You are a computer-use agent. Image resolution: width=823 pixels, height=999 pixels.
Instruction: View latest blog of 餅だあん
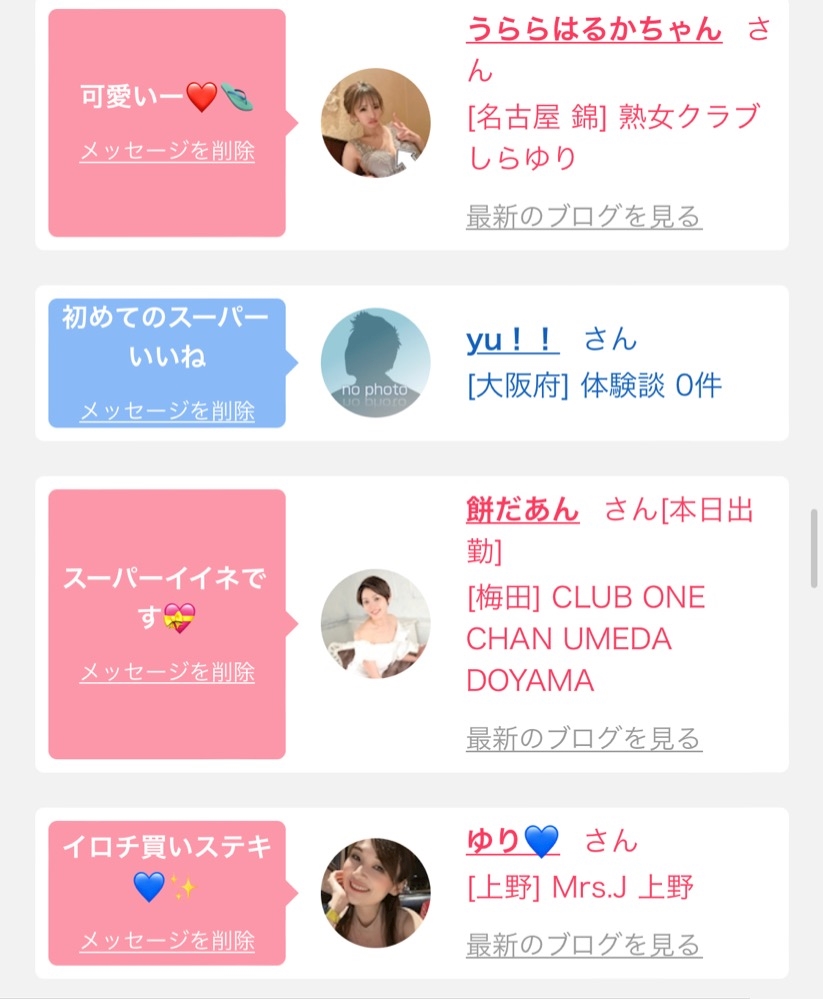(x=583, y=738)
